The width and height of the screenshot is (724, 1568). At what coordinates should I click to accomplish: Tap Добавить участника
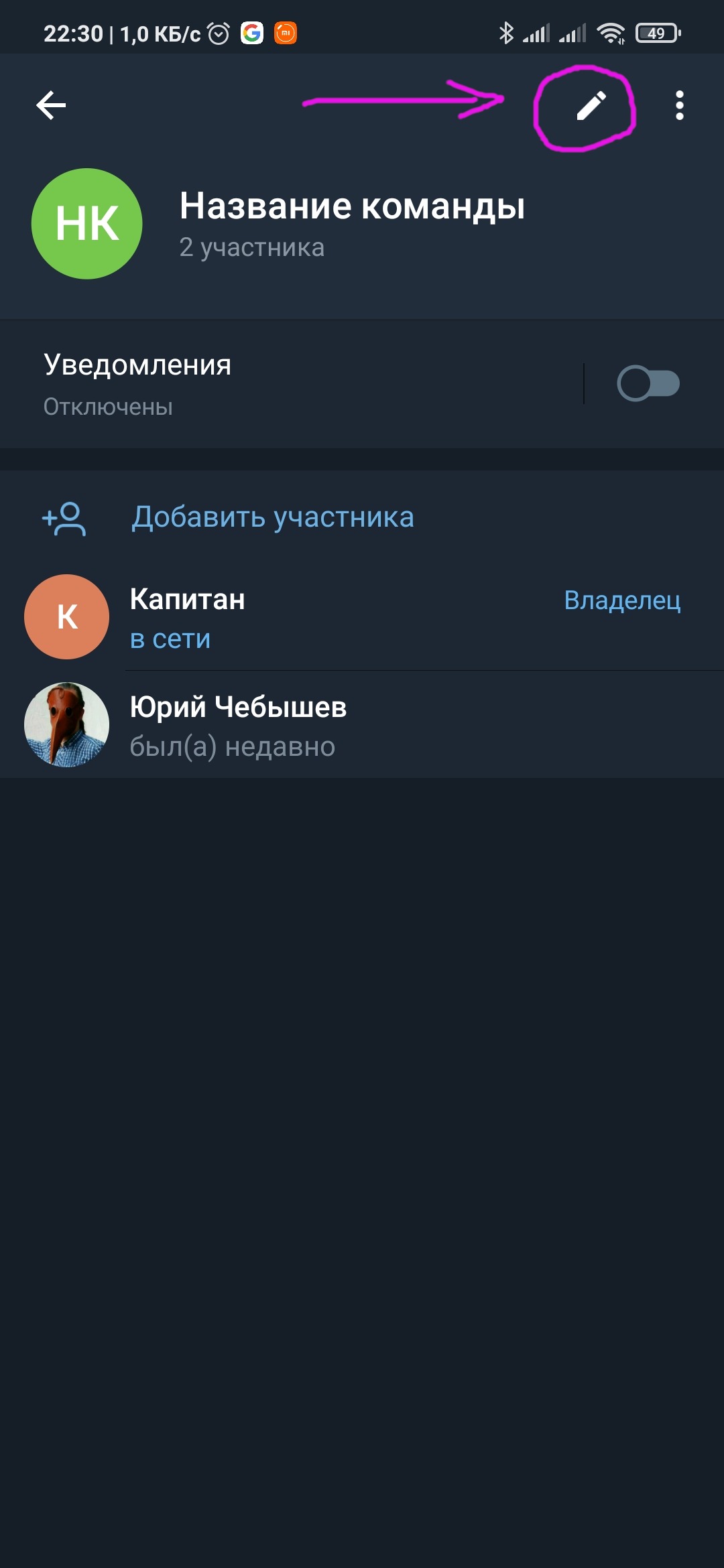tap(272, 517)
